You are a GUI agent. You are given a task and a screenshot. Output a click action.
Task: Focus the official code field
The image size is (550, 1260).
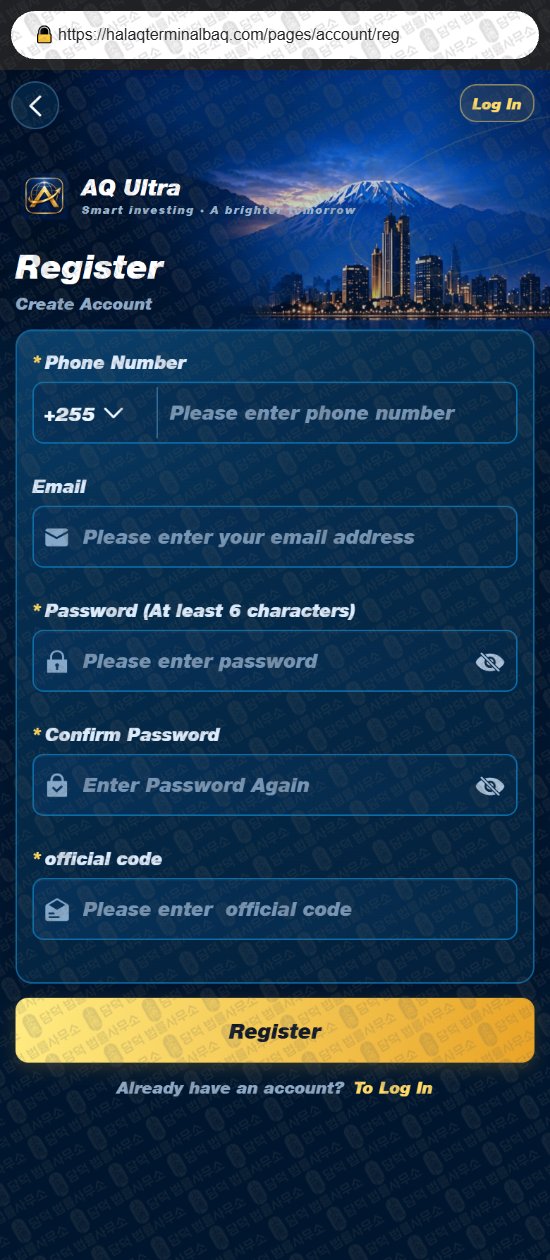(275, 909)
